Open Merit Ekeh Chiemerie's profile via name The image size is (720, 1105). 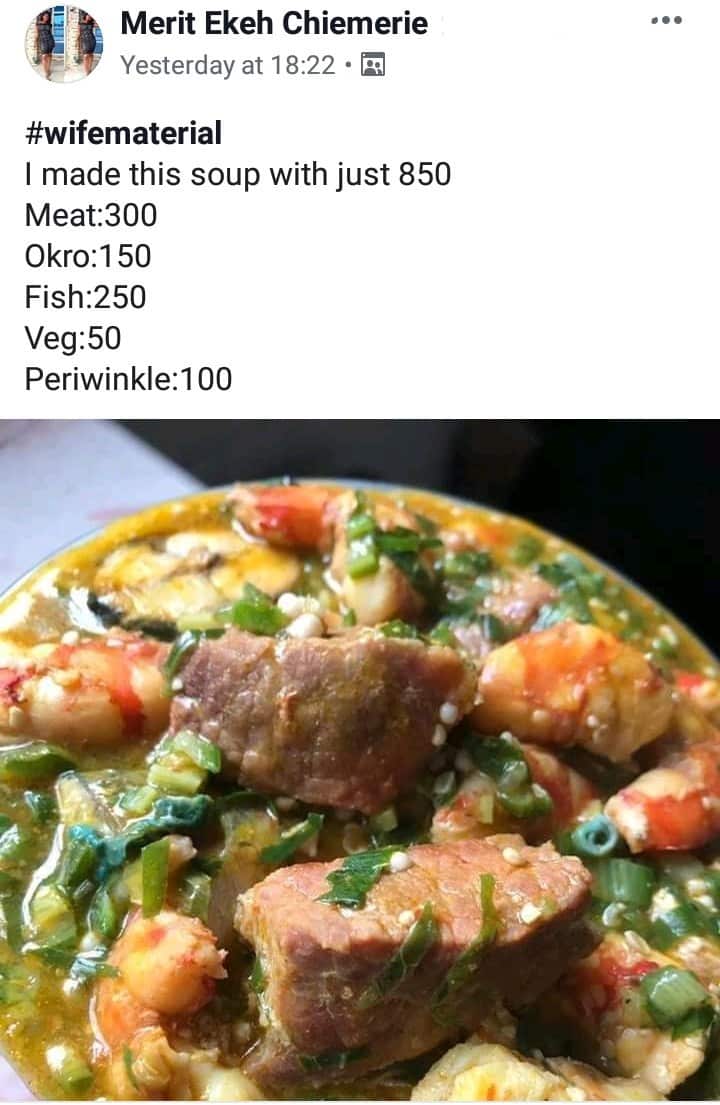[274, 23]
